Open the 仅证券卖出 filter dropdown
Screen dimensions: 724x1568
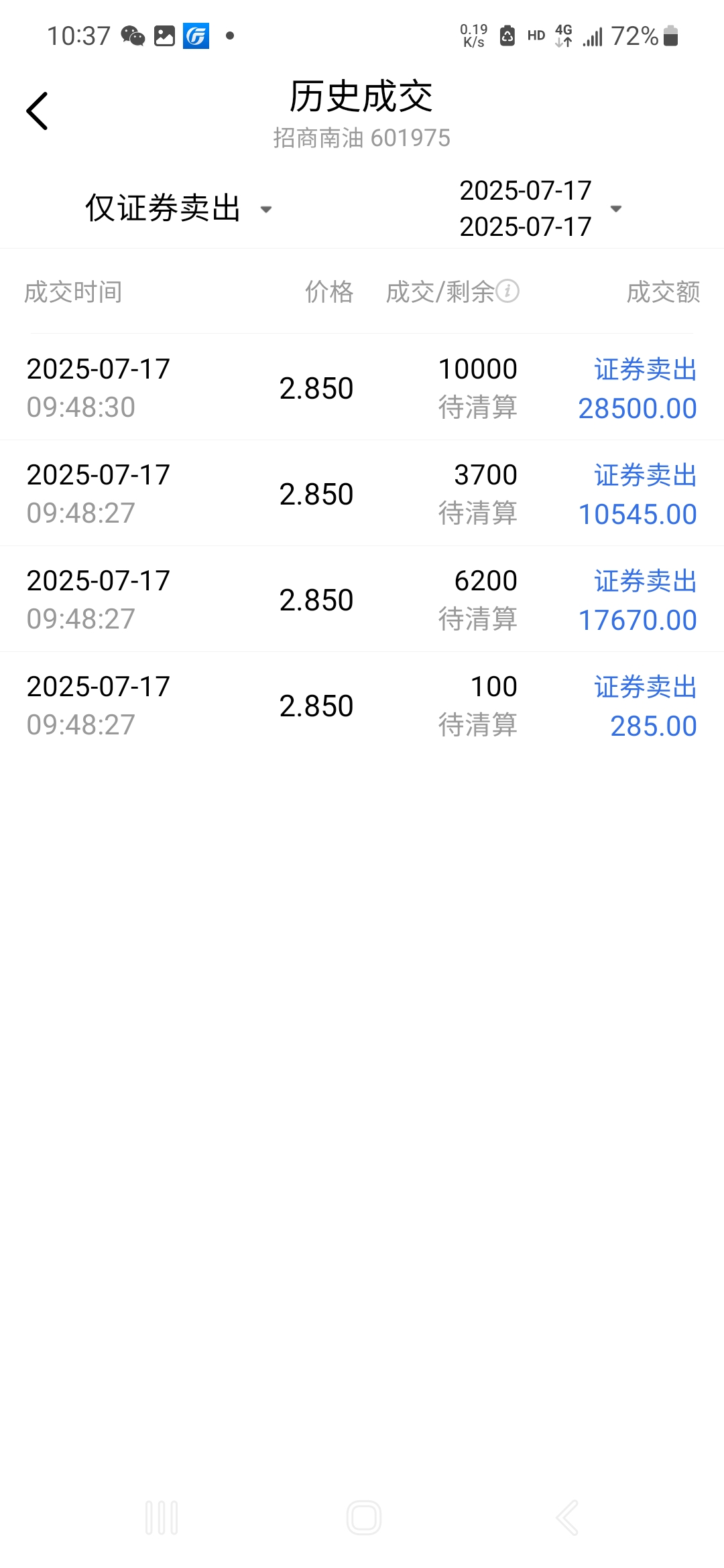(178, 208)
